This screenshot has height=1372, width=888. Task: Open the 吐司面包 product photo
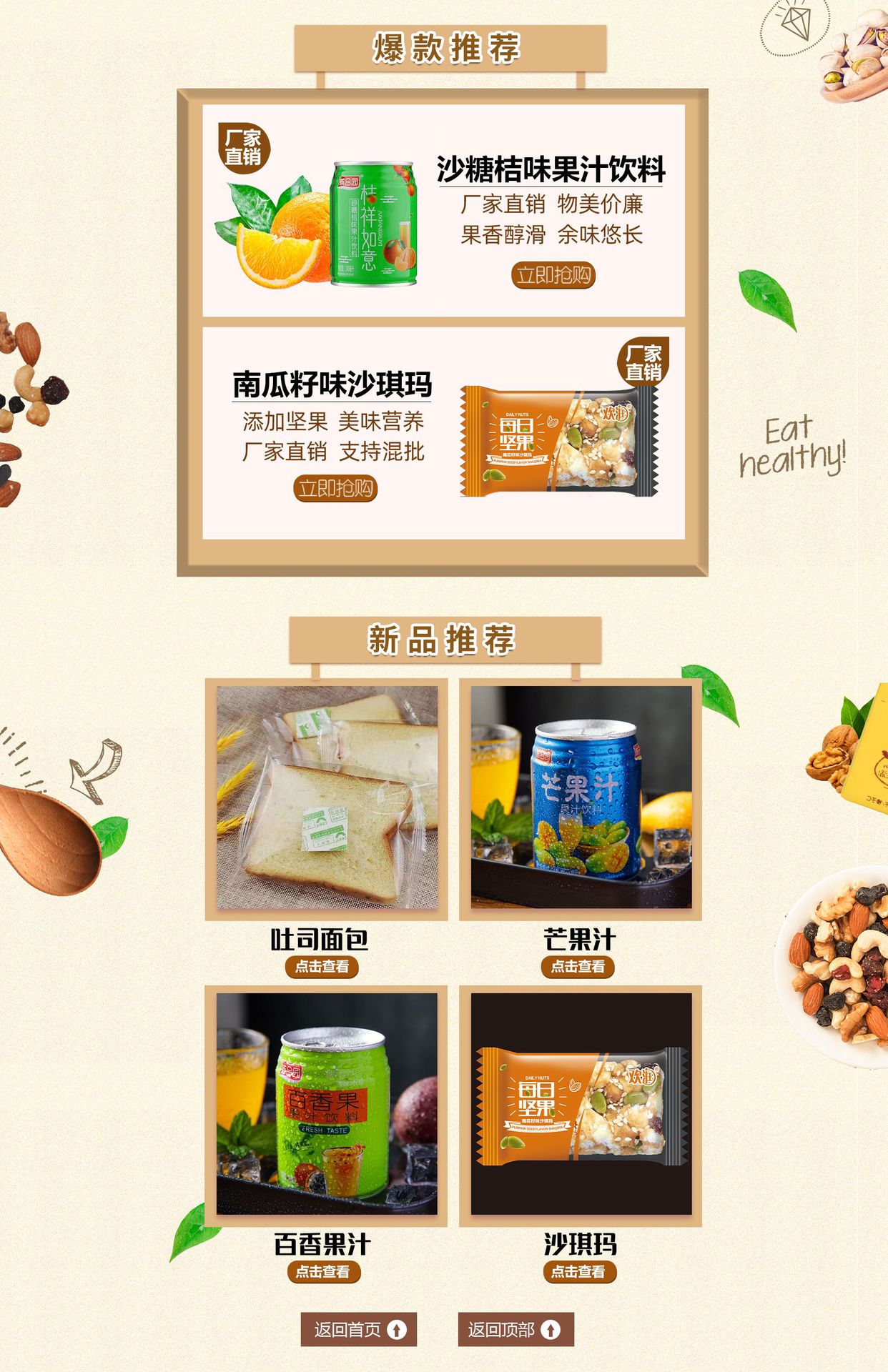pos(327,797)
